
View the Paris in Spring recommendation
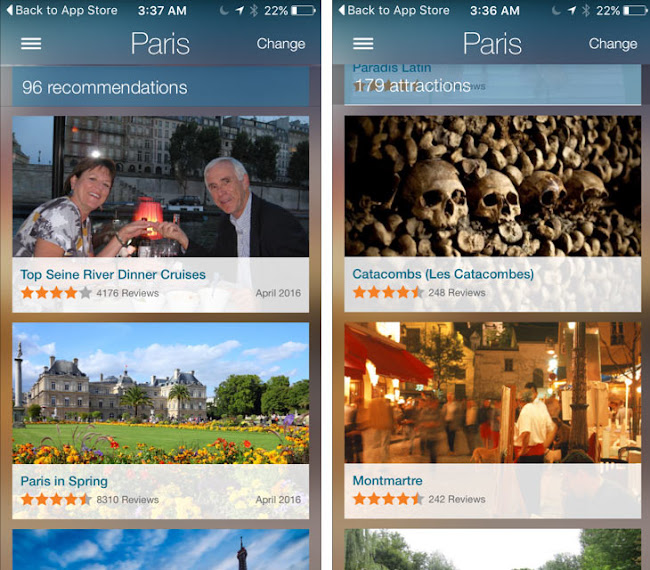coord(160,419)
